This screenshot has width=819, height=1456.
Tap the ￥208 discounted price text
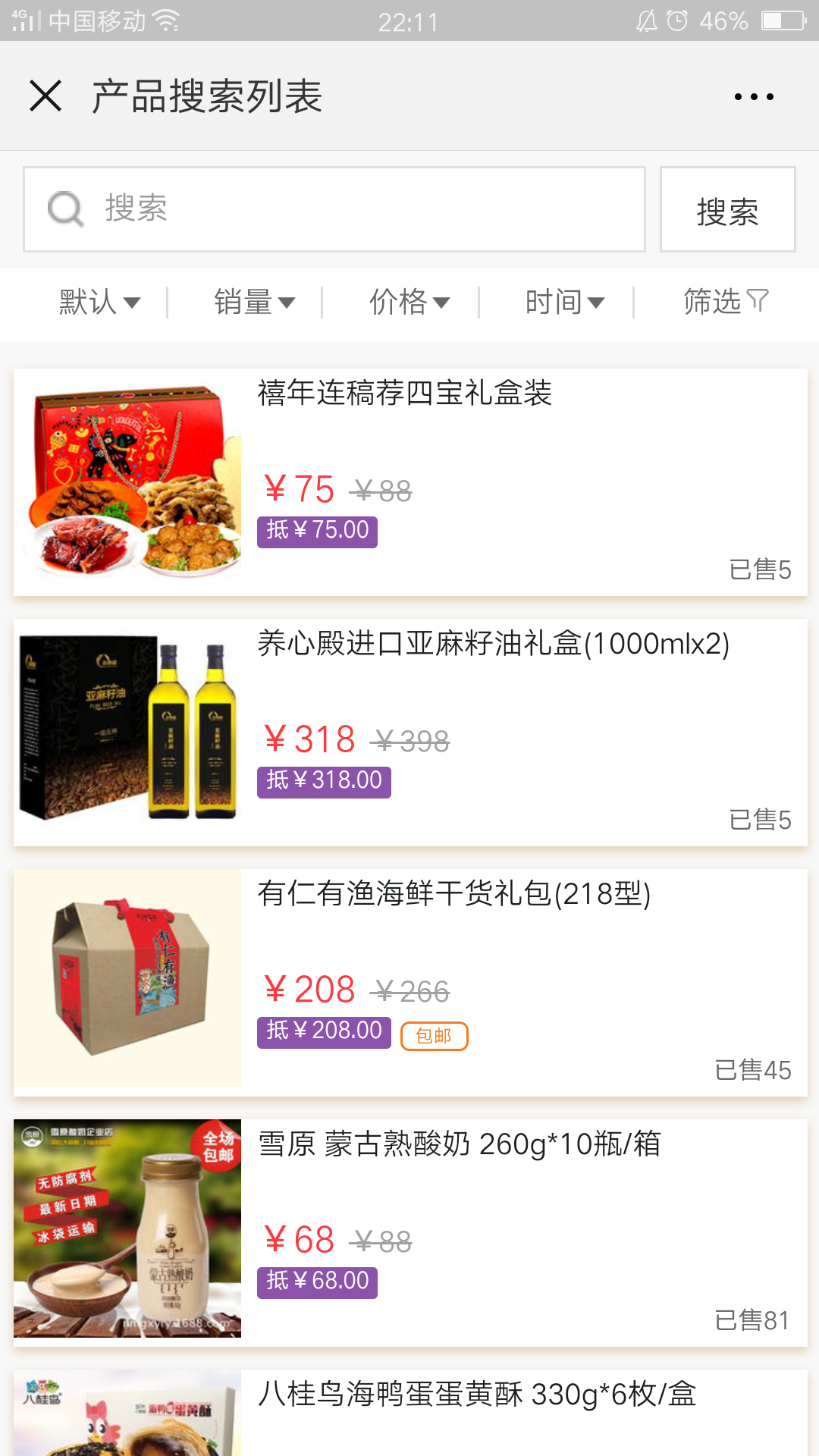(x=311, y=987)
